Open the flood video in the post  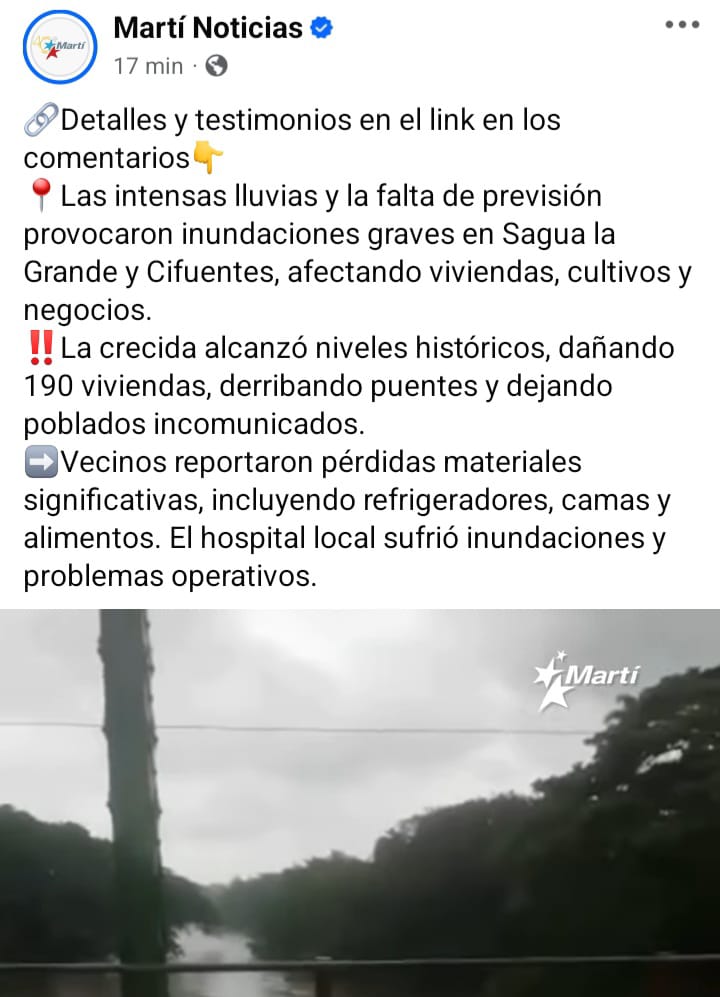(360, 802)
